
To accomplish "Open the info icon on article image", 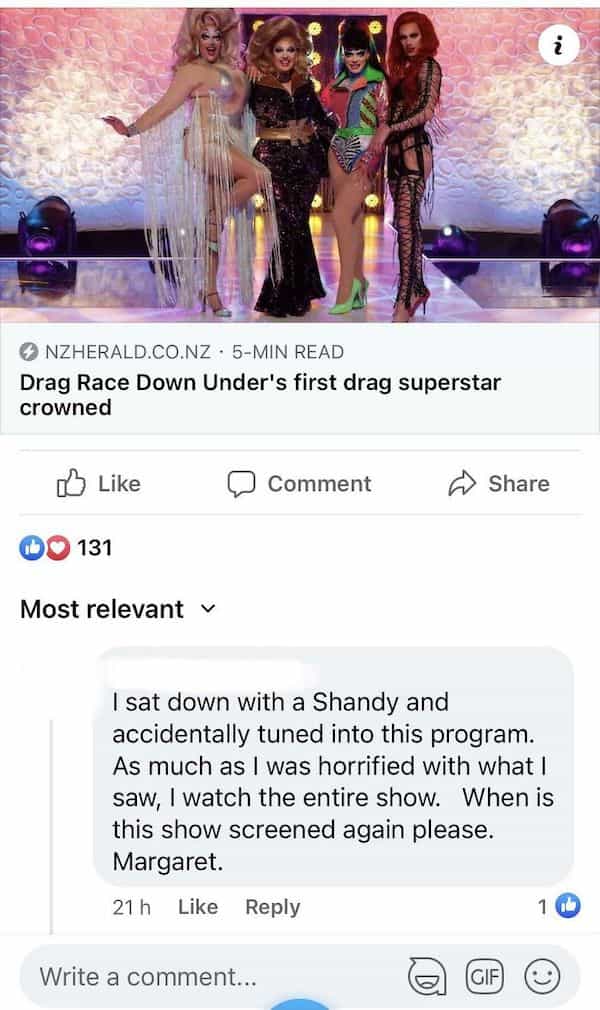I will 558,44.
